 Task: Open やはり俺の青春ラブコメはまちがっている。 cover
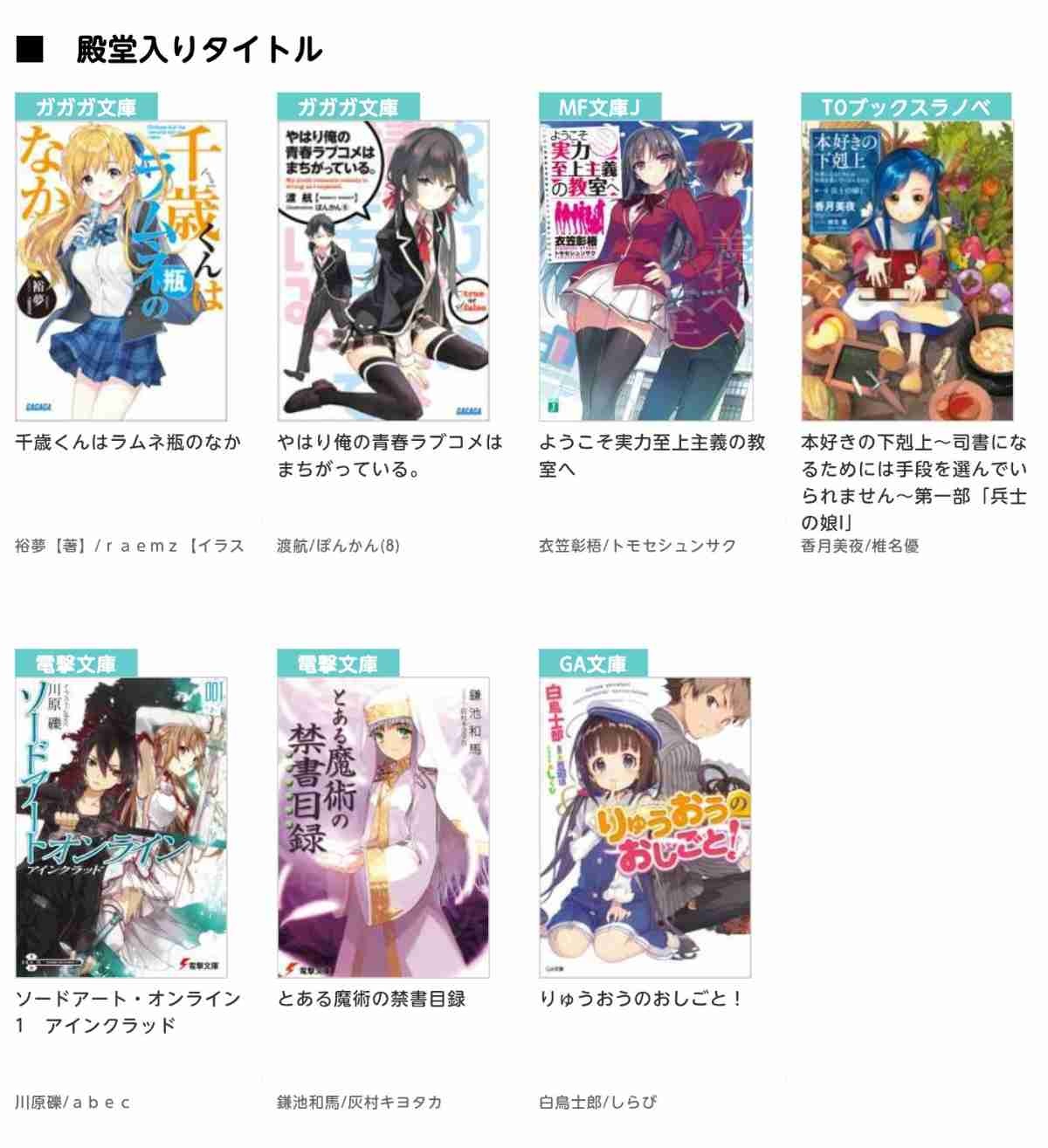pos(383,271)
